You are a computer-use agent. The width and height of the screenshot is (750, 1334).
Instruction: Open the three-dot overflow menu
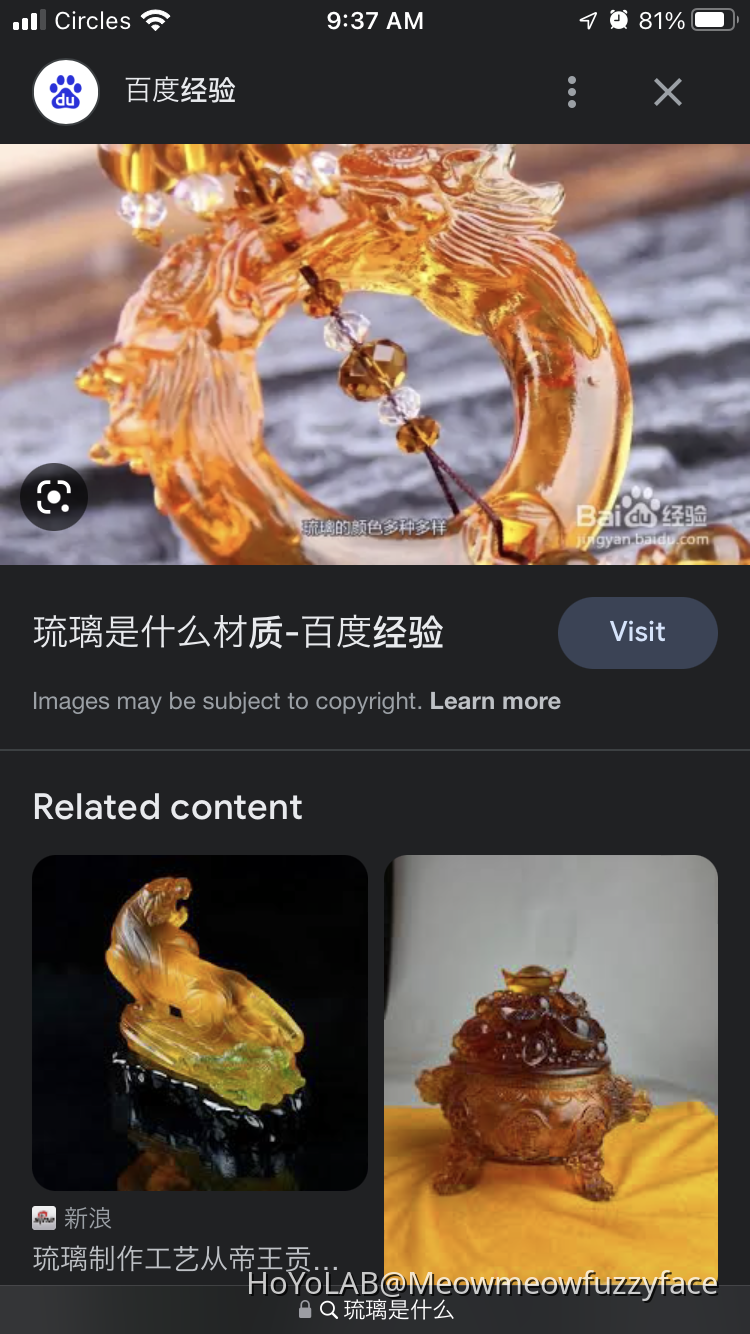point(571,91)
